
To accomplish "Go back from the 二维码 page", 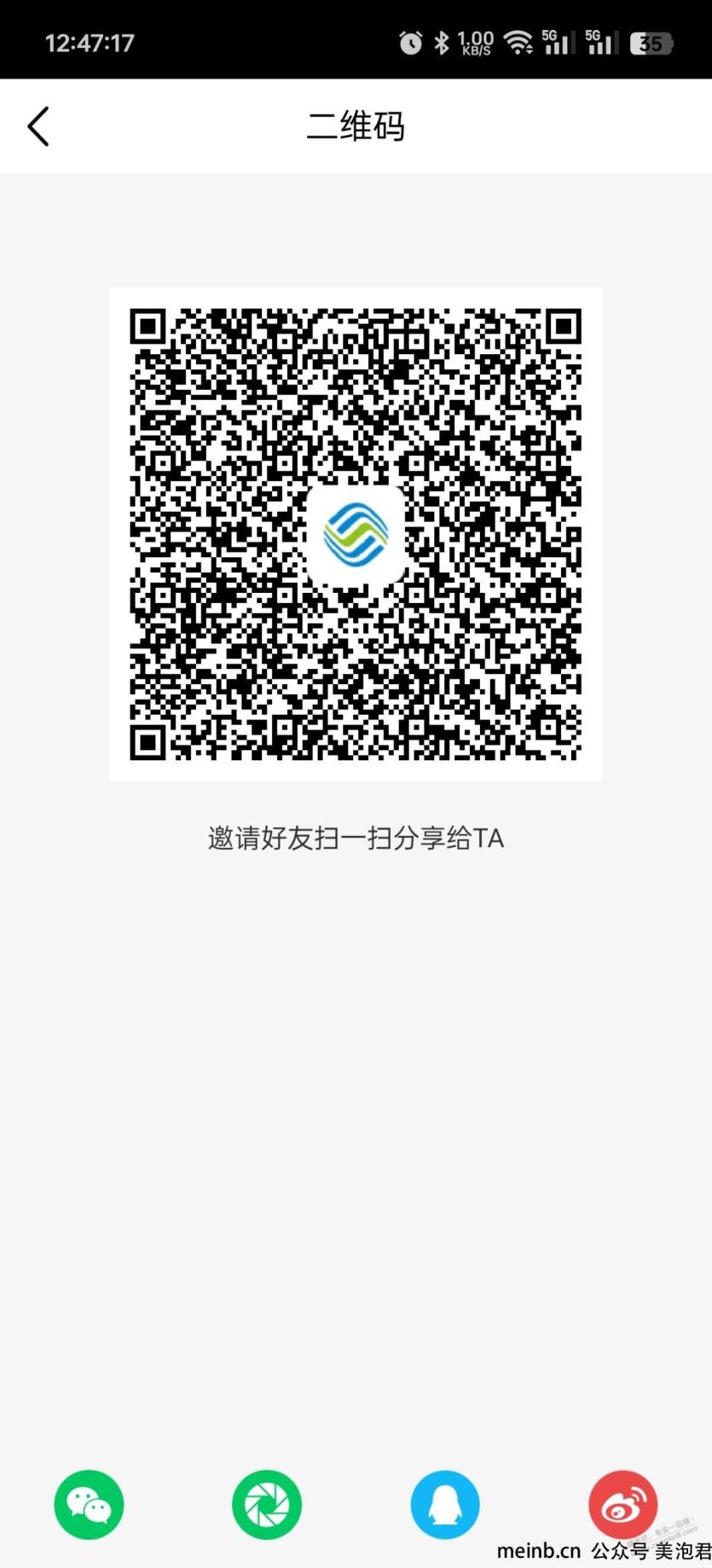I will [38, 126].
